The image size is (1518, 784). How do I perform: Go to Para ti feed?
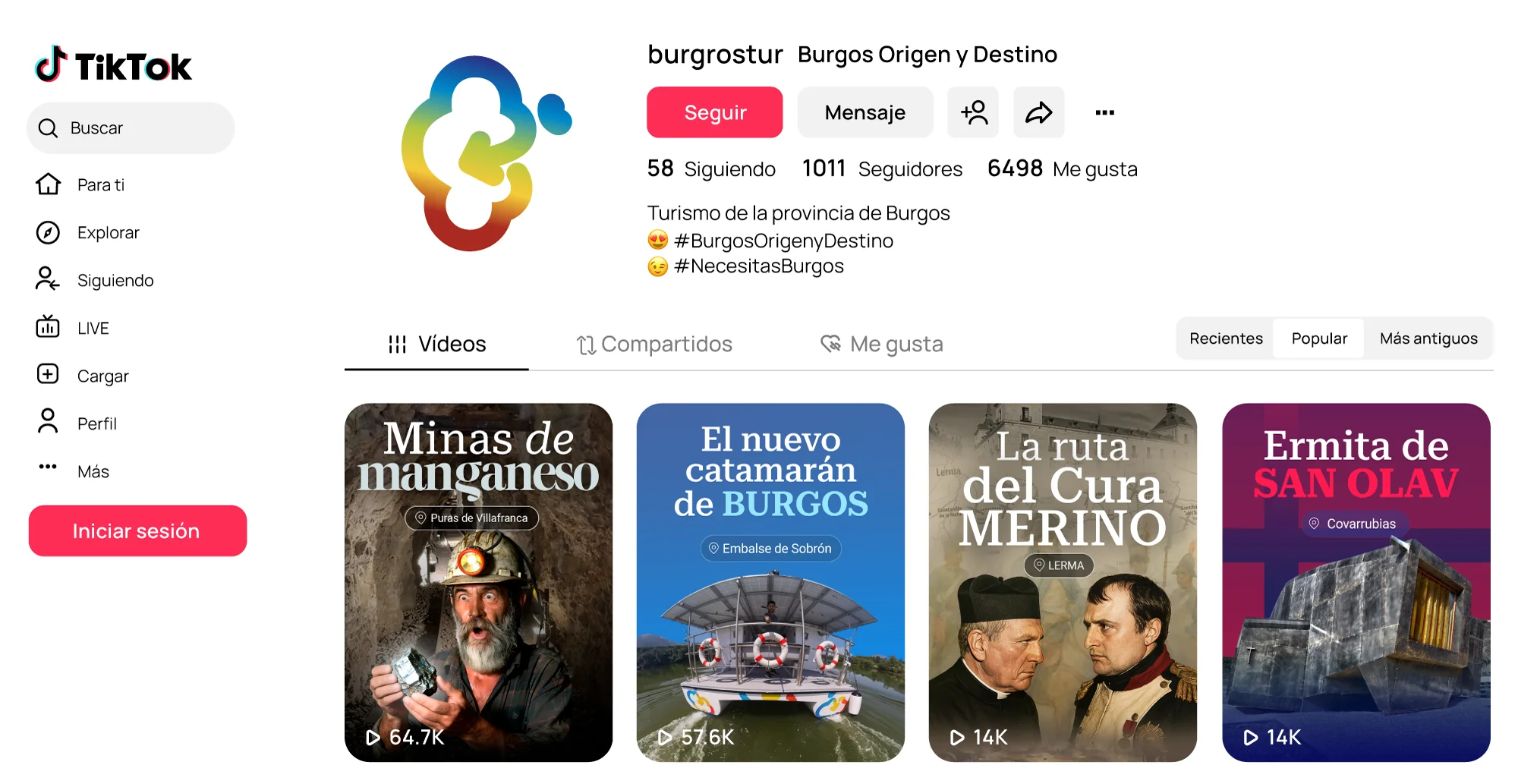[100, 184]
